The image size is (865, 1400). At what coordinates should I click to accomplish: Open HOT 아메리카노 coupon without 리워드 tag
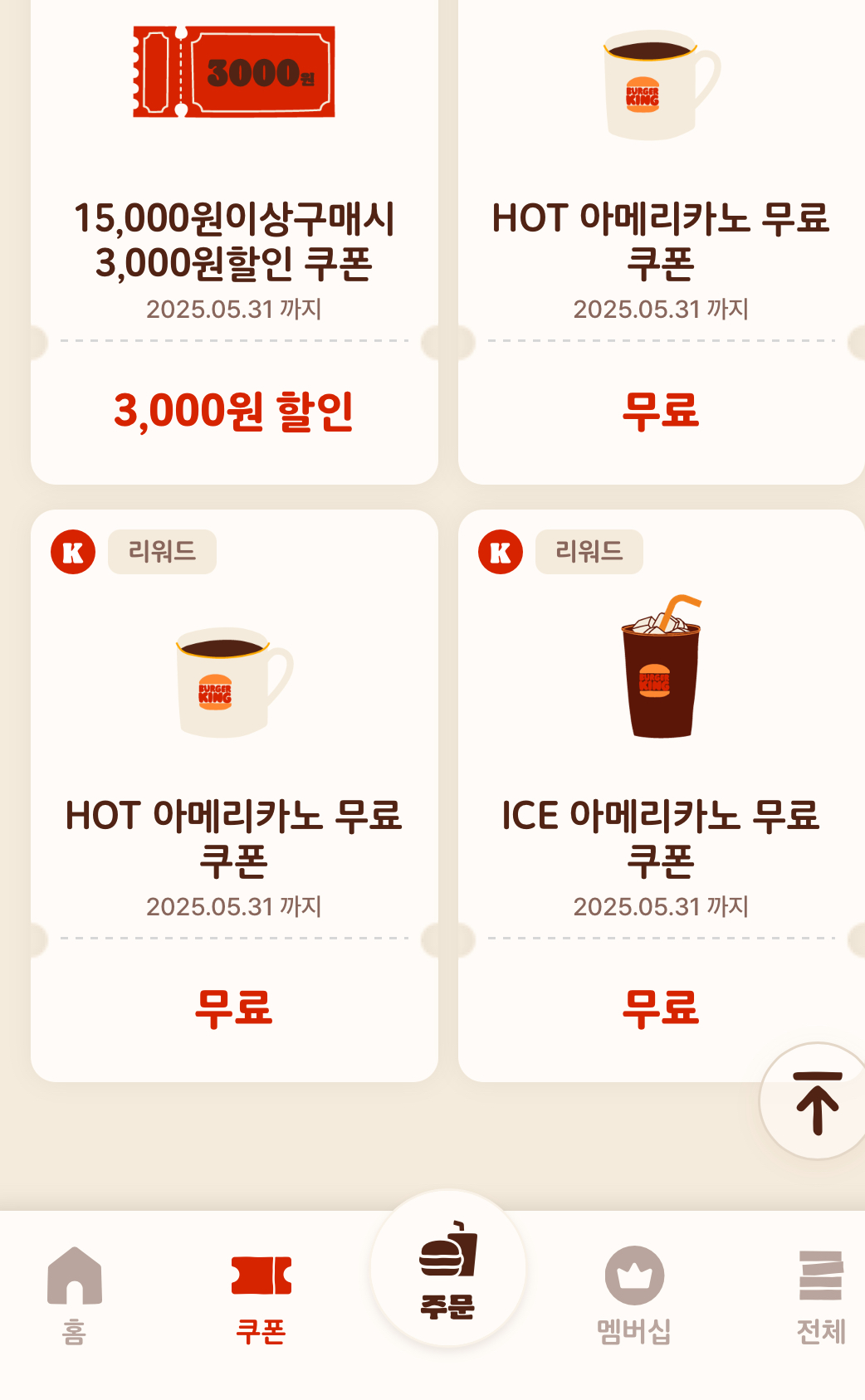662,241
